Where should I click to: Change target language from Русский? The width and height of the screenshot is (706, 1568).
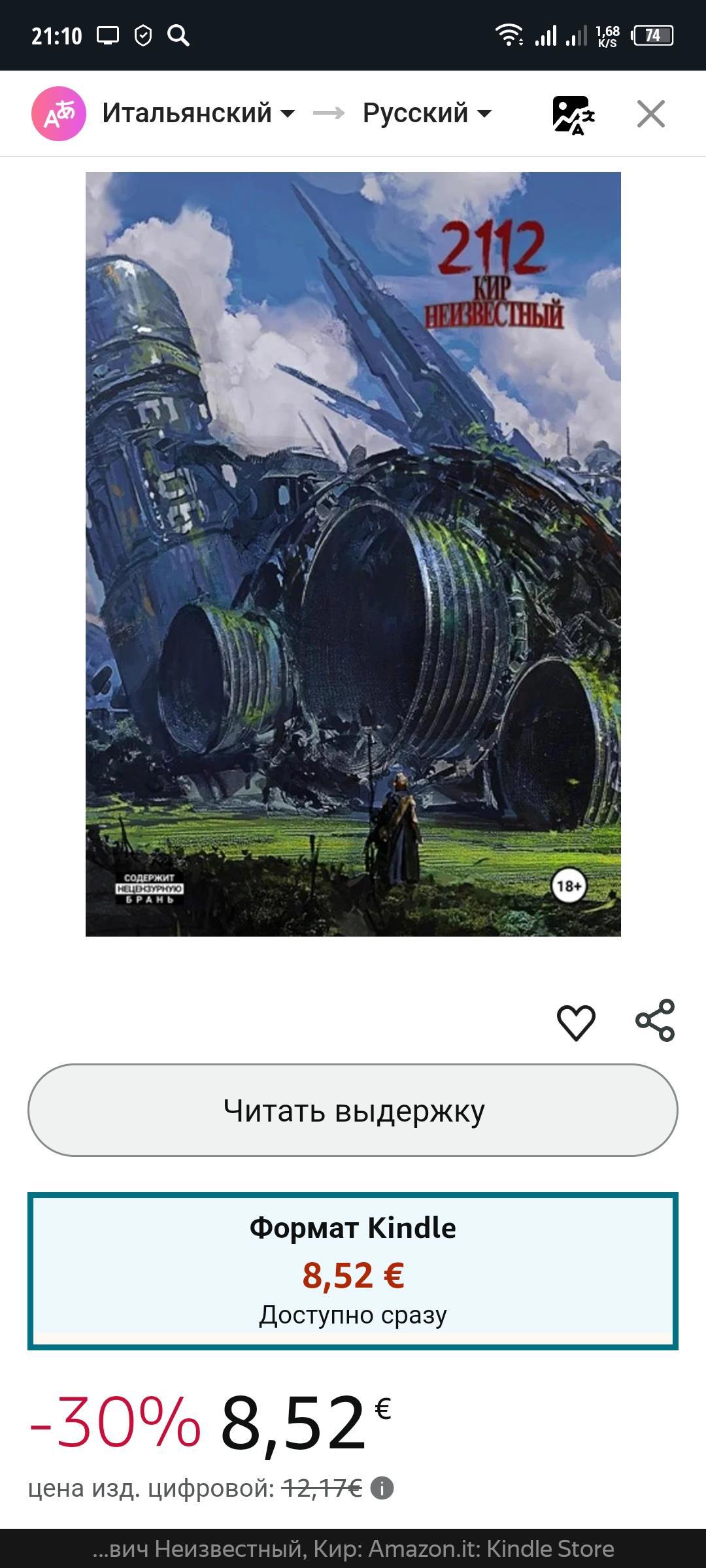426,113
